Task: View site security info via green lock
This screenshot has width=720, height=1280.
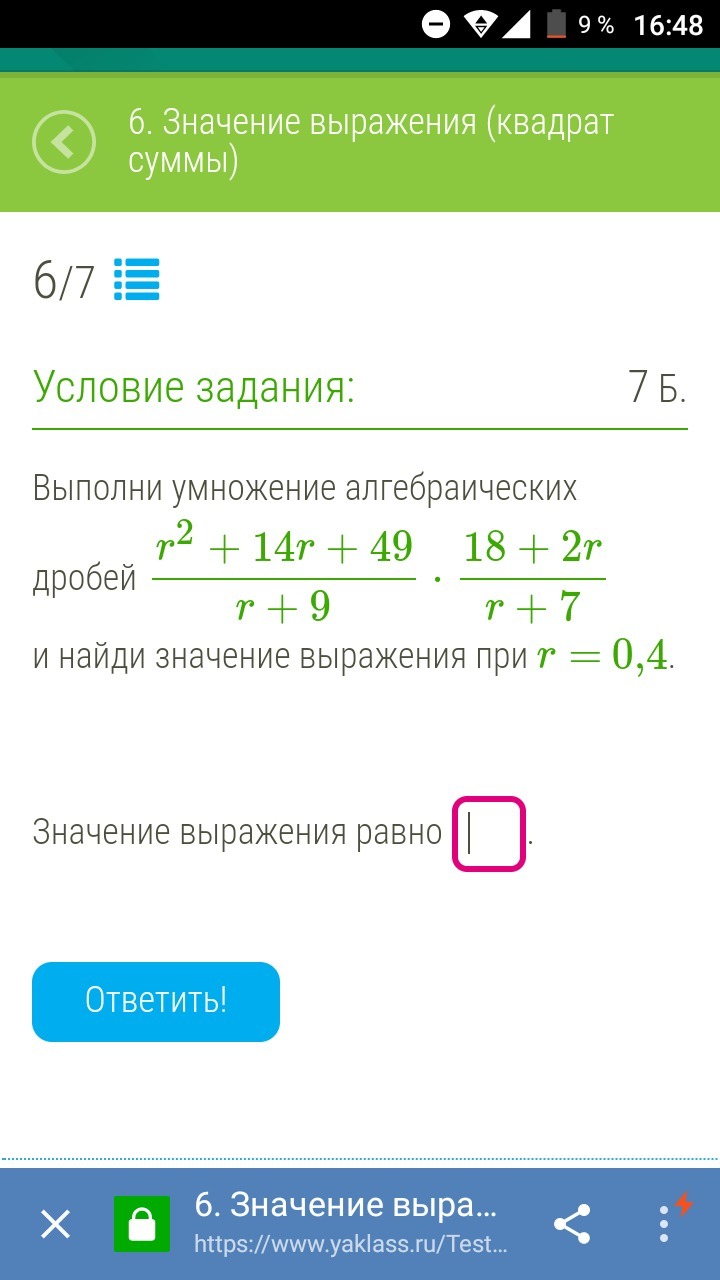Action: [x=142, y=1224]
